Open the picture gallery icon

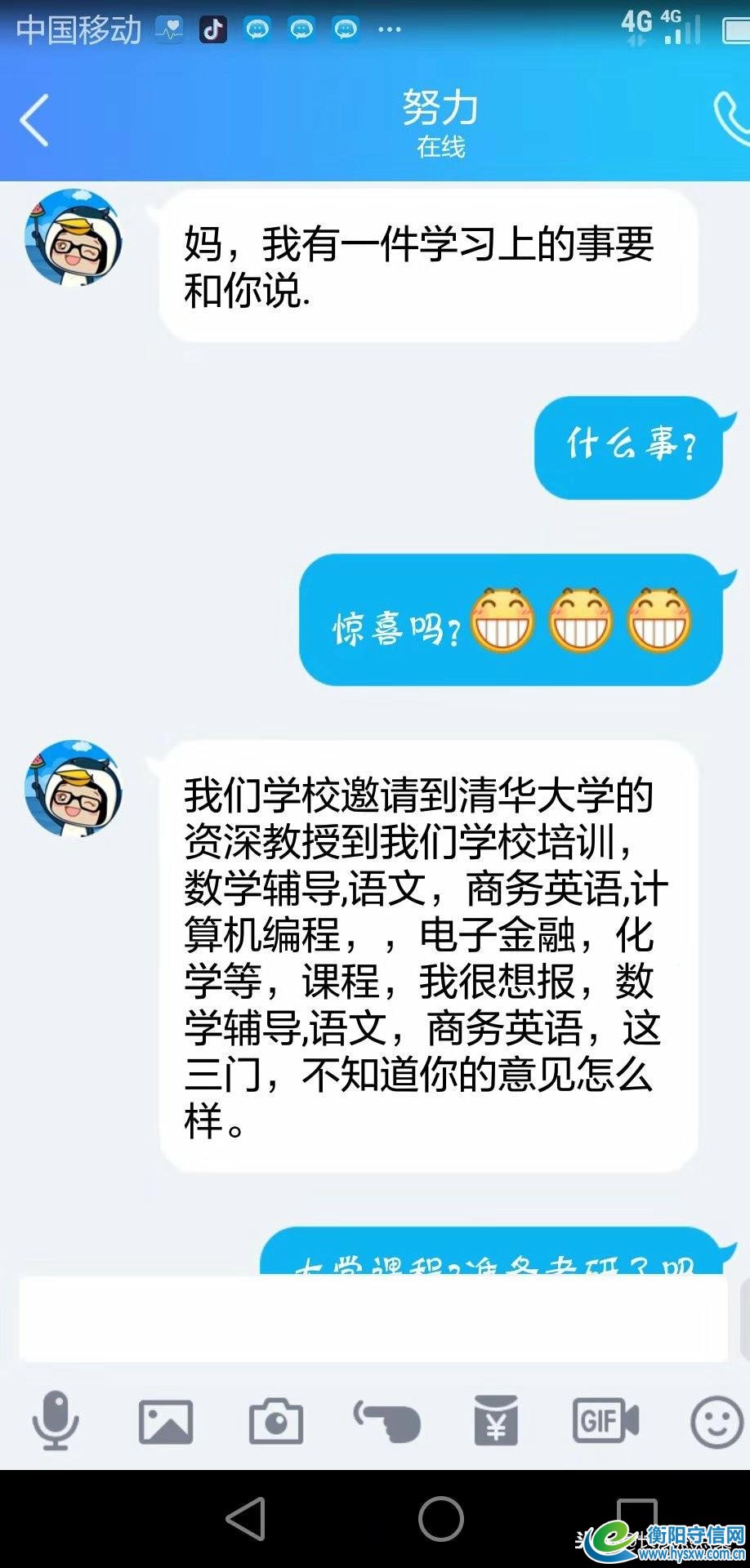(166, 1422)
